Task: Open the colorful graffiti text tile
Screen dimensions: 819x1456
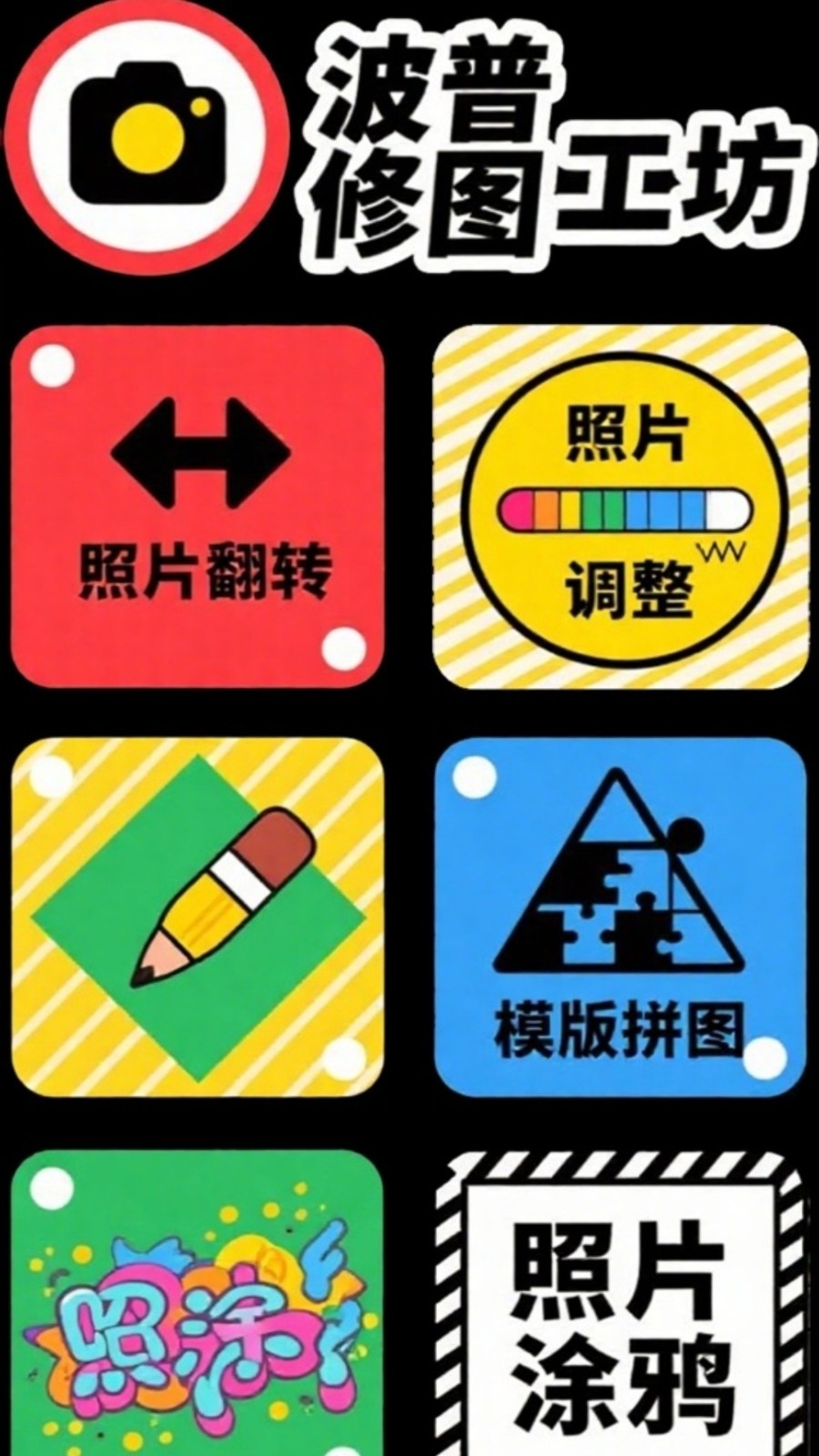Action: pyautogui.click(x=197, y=1303)
